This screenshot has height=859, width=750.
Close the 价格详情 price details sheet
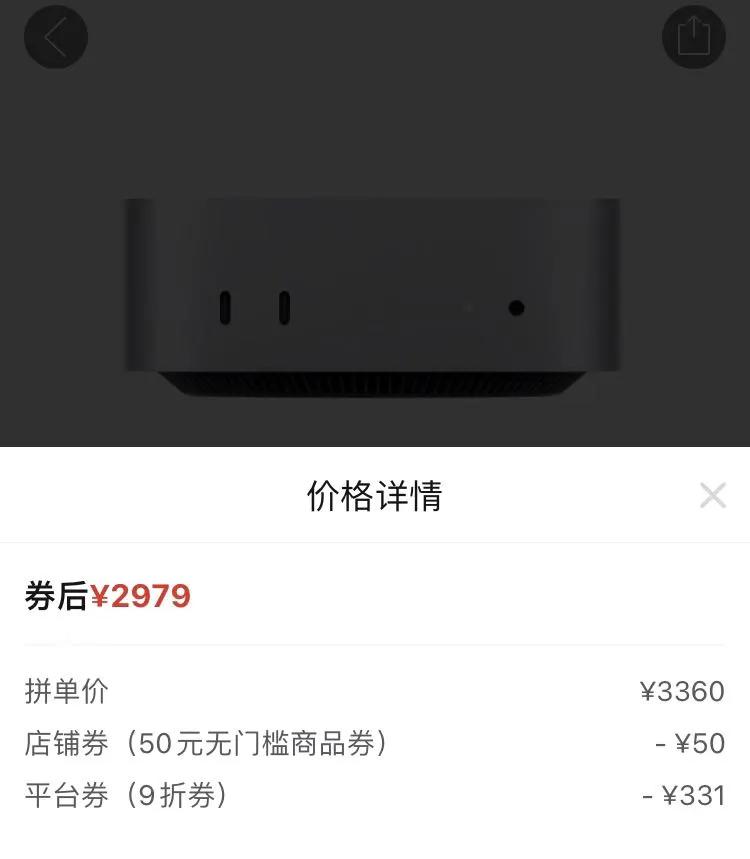click(x=712, y=495)
